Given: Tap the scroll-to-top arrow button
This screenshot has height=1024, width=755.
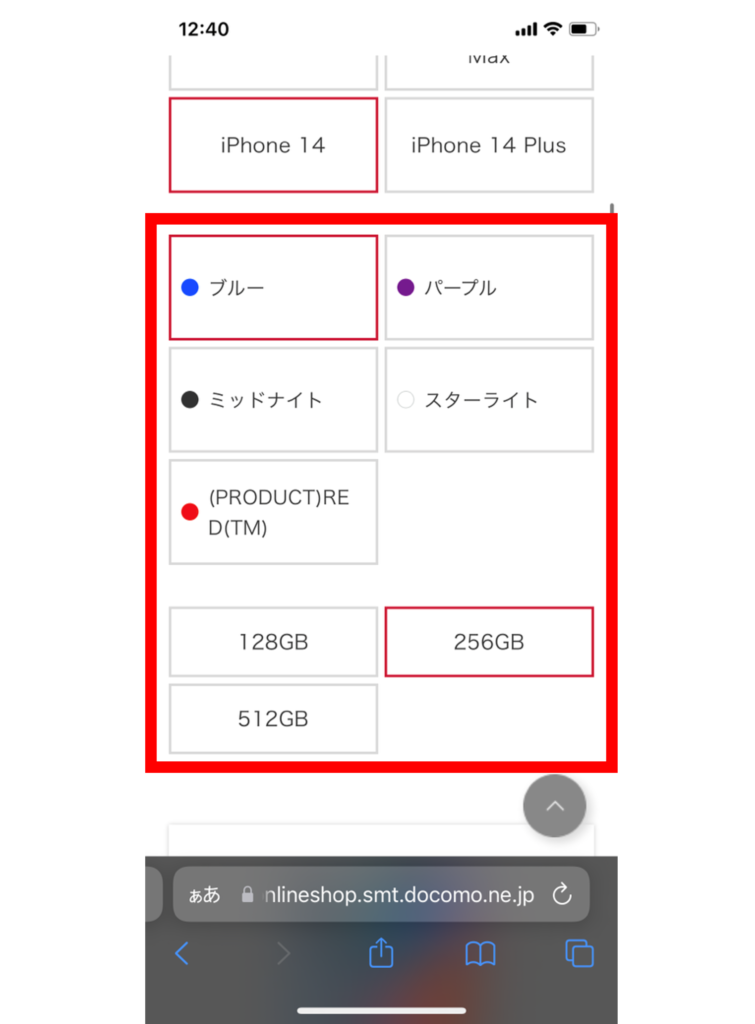Looking at the screenshot, I should click(x=554, y=805).
